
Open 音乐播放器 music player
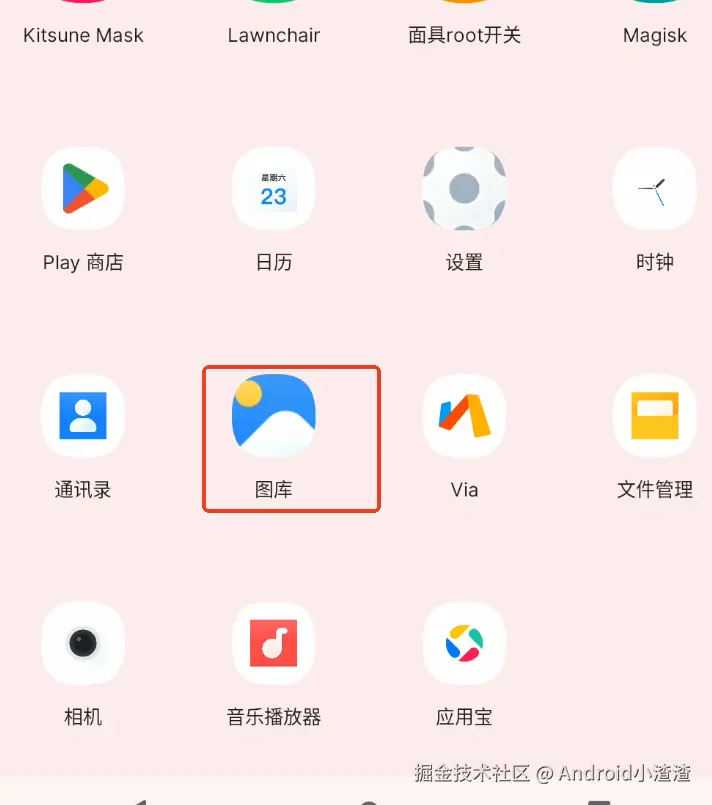coord(274,643)
